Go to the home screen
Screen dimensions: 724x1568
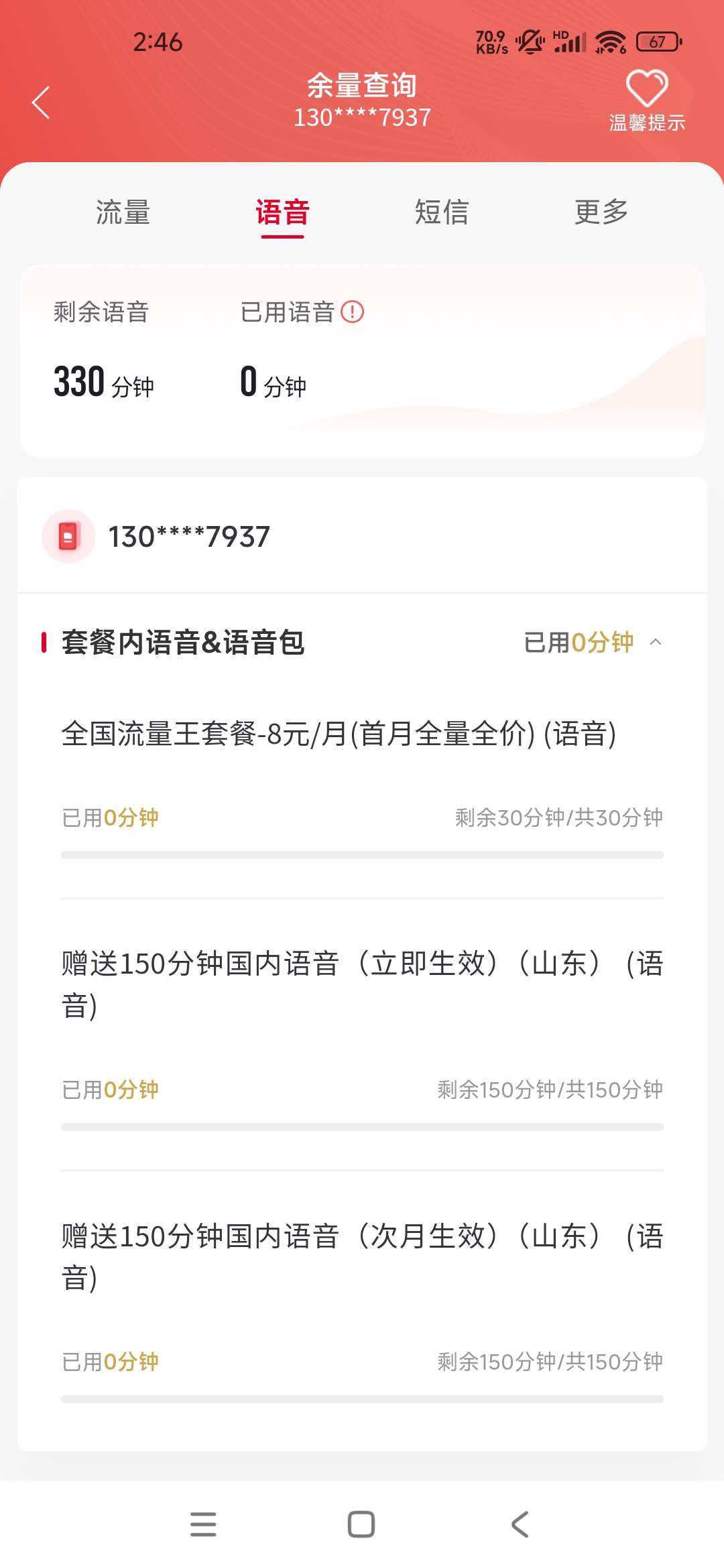pyautogui.click(x=361, y=1524)
